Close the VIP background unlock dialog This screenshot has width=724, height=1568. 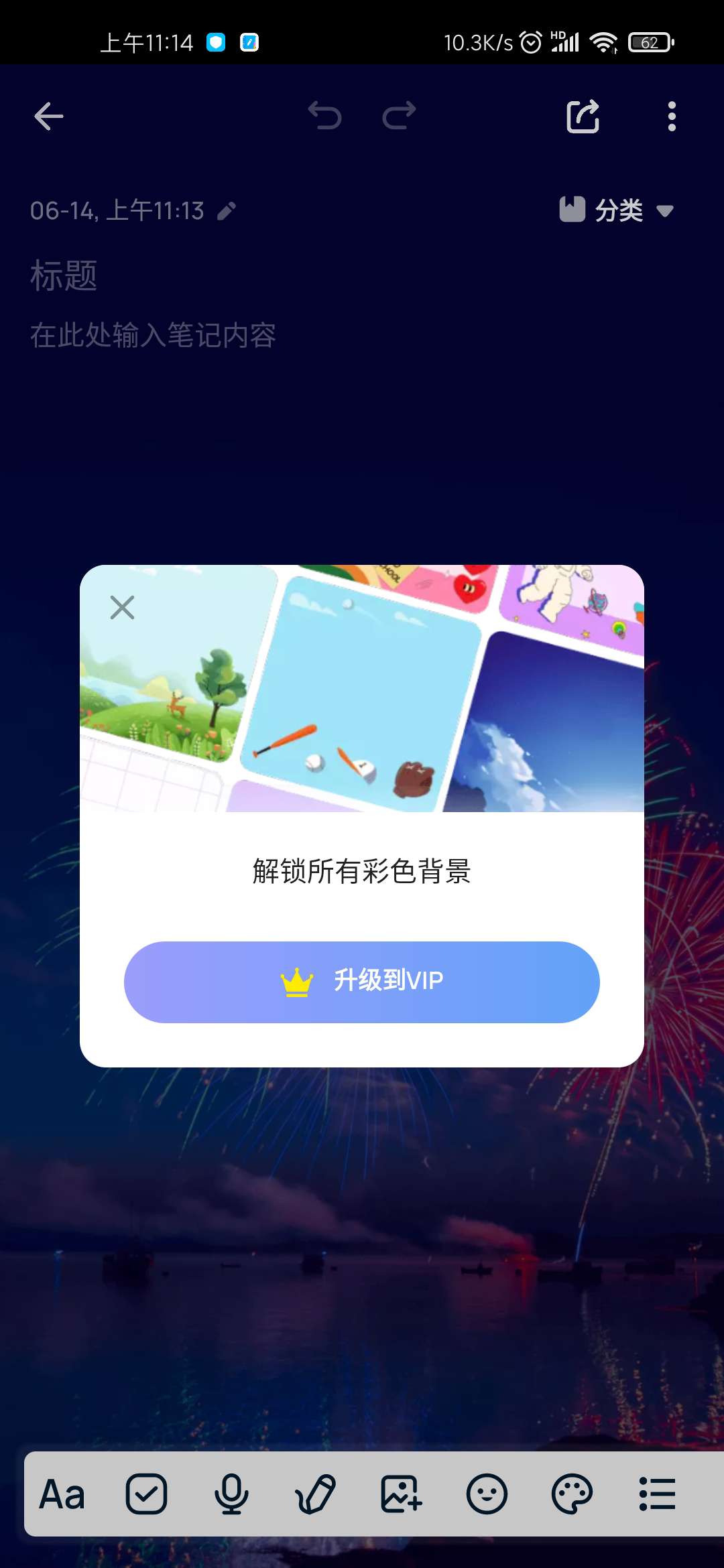pyautogui.click(x=122, y=608)
